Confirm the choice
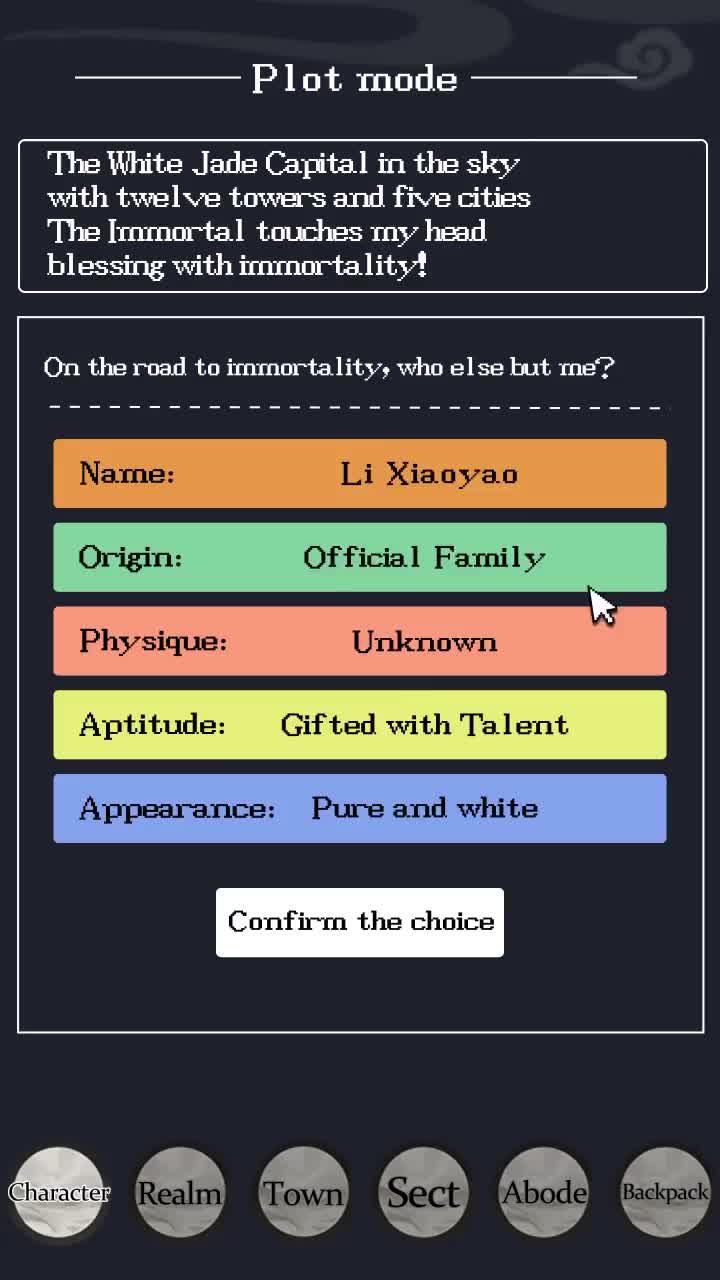 click(359, 922)
